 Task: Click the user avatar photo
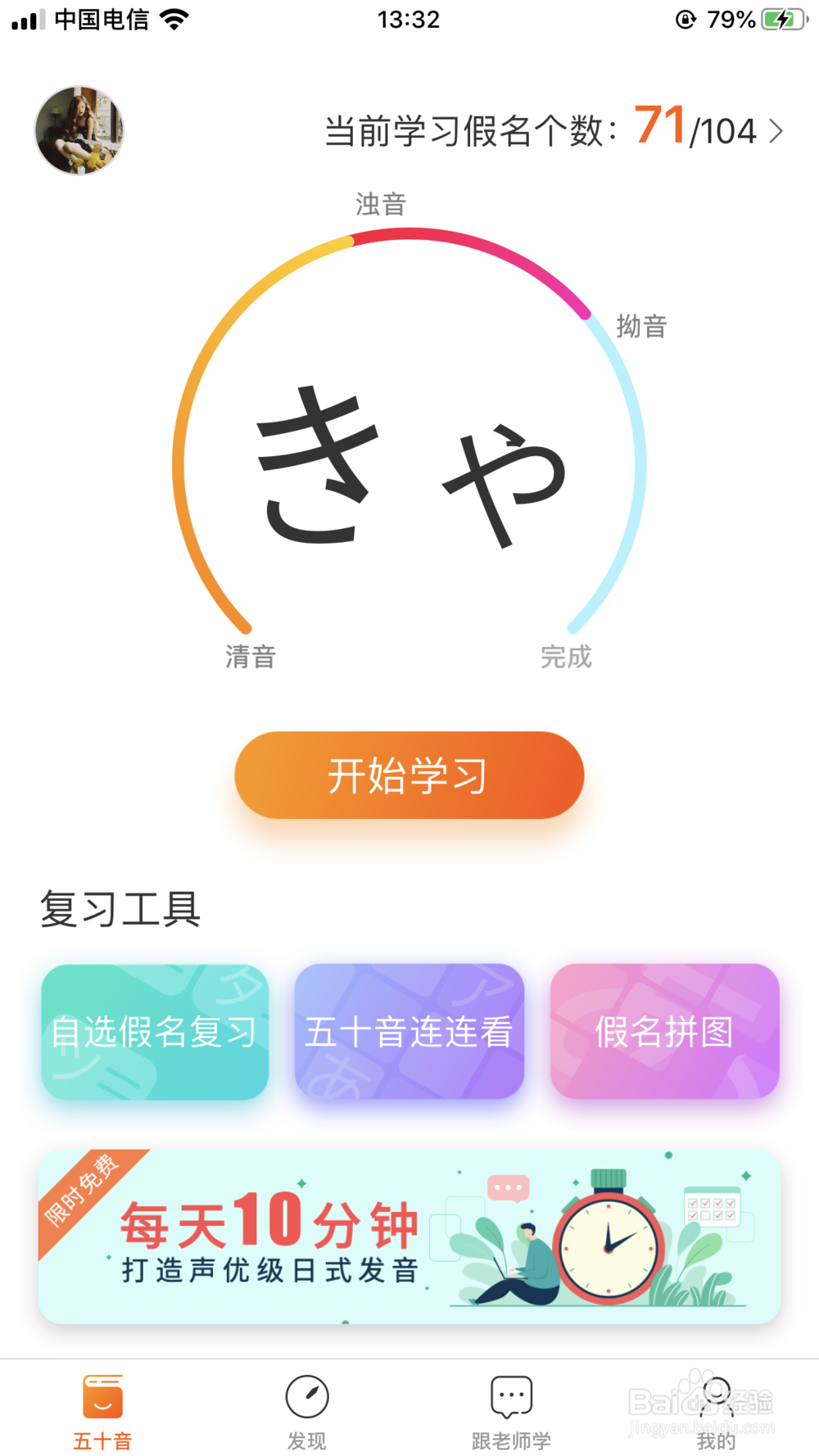pyautogui.click(x=79, y=131)
